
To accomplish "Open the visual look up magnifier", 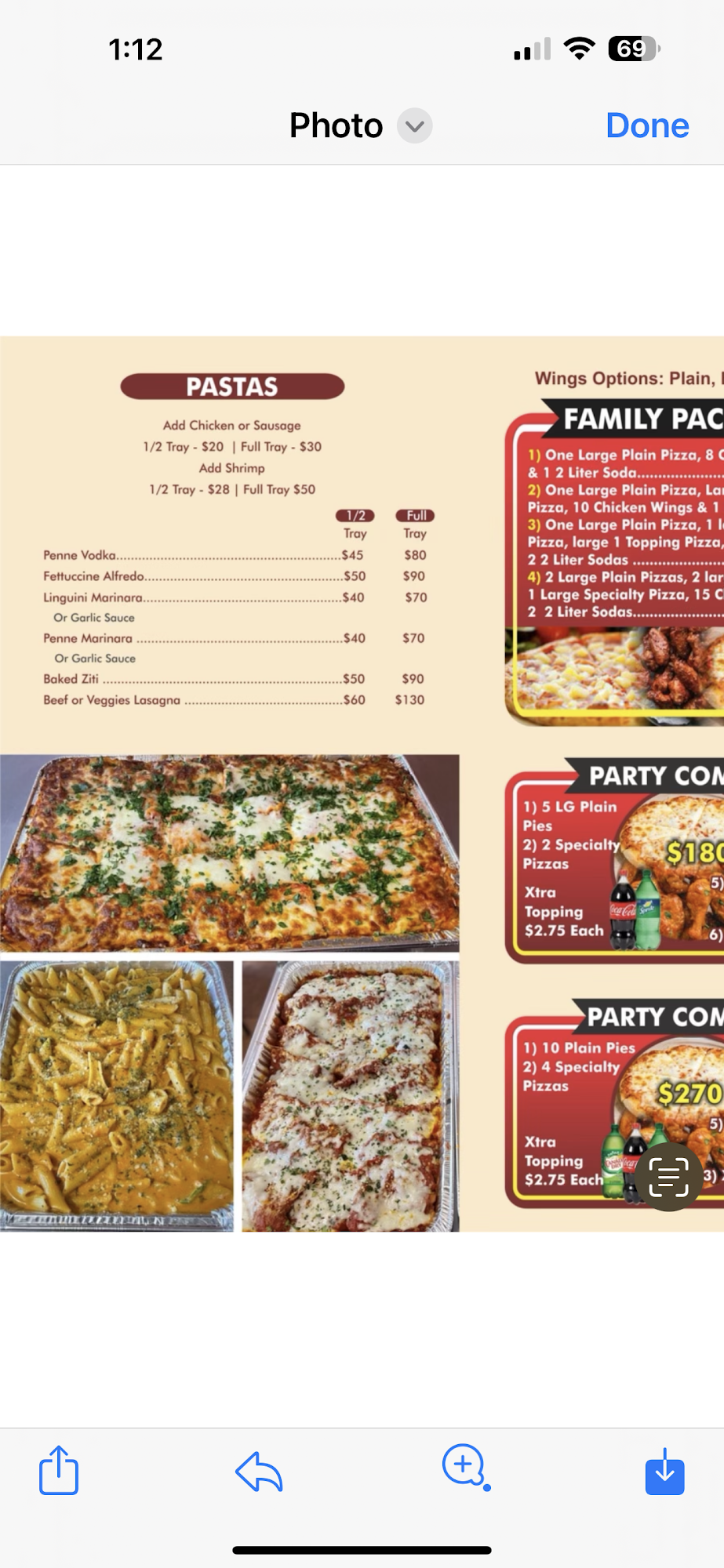I will pos(465,1466).
